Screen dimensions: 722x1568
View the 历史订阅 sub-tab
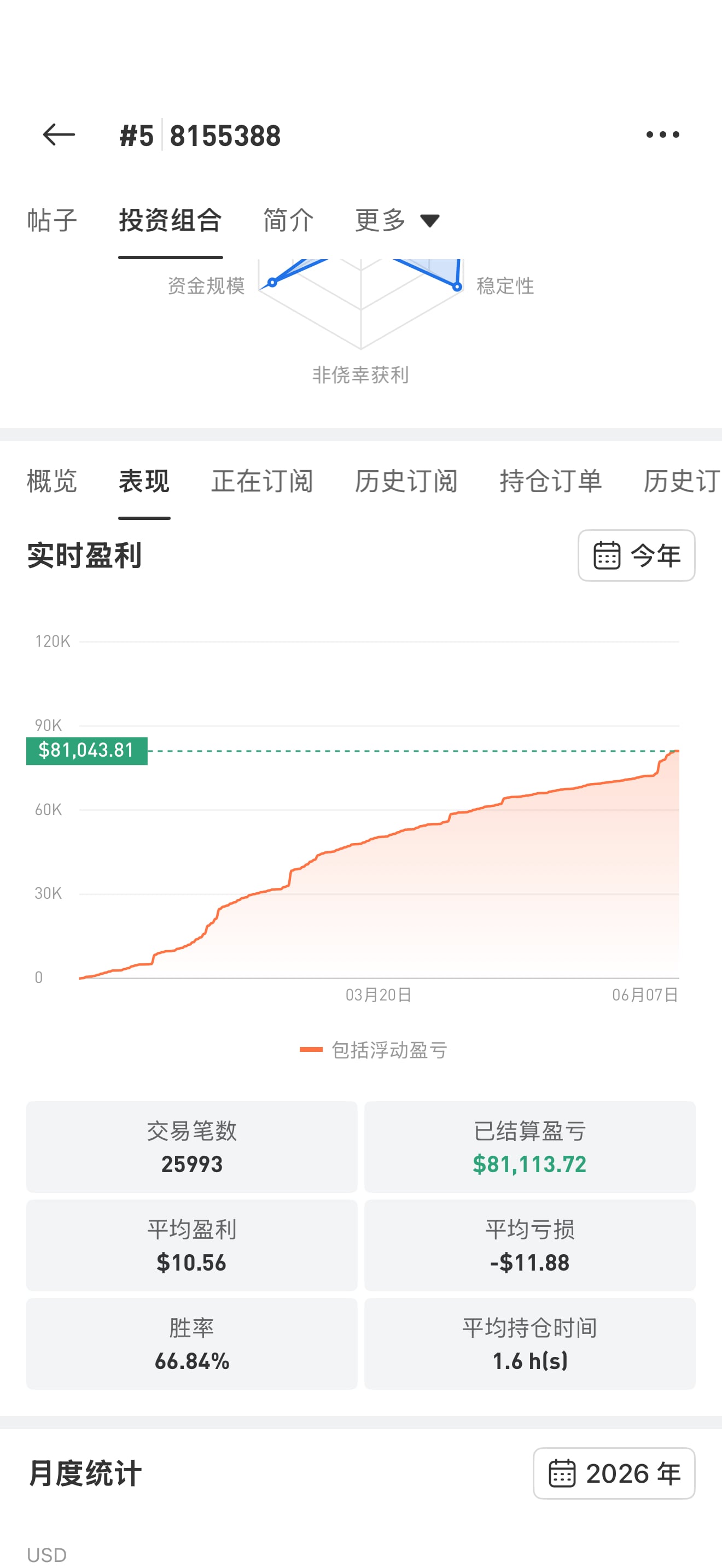click(406, 481)
